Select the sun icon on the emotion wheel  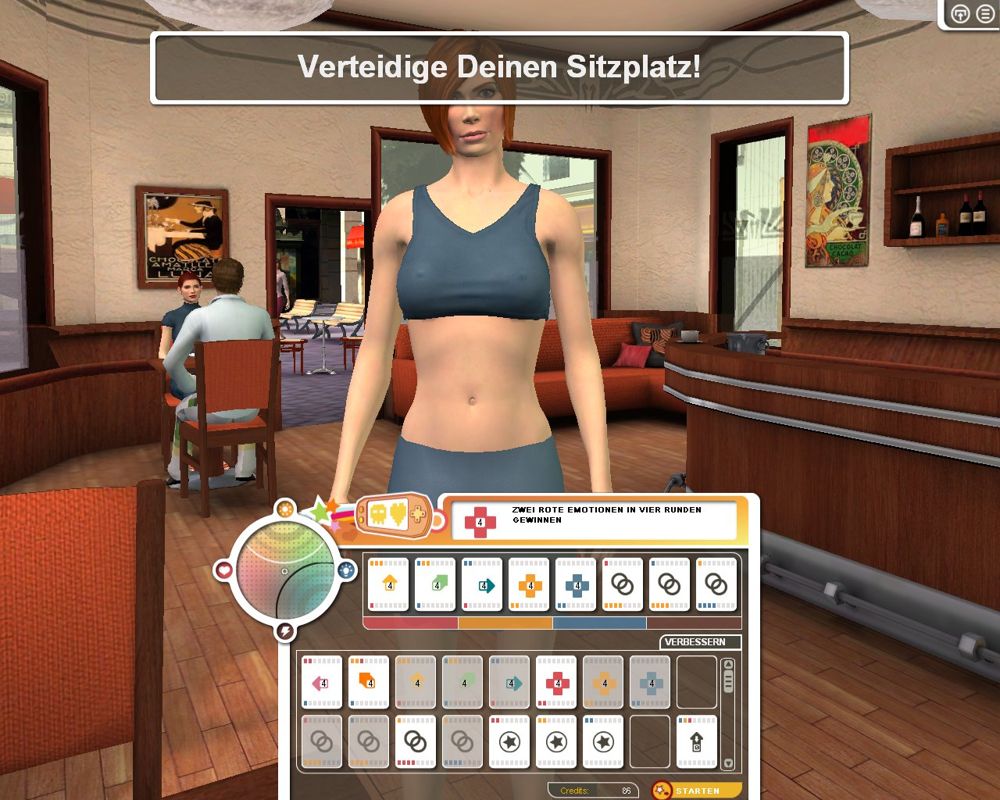point(285,508)
